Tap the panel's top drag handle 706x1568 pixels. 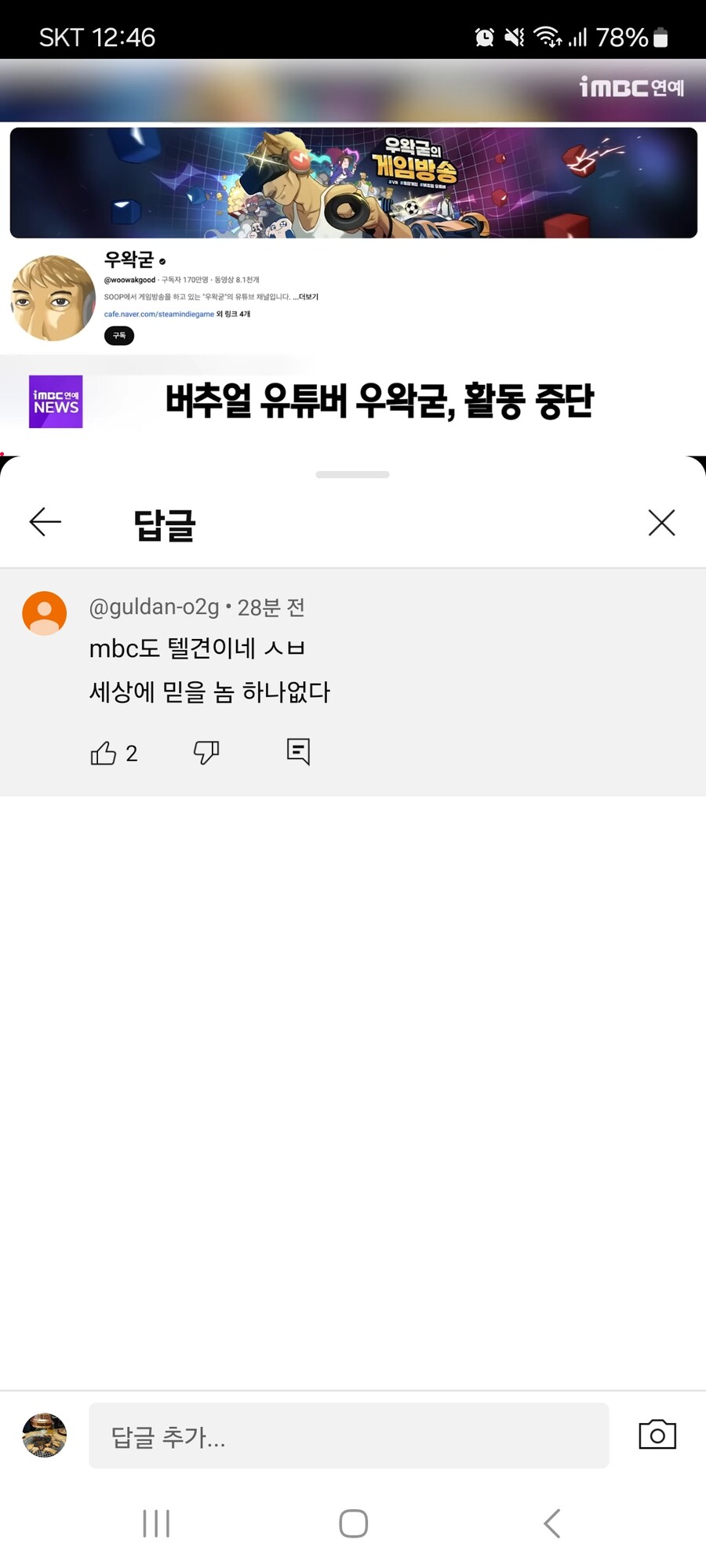point(352,474)
